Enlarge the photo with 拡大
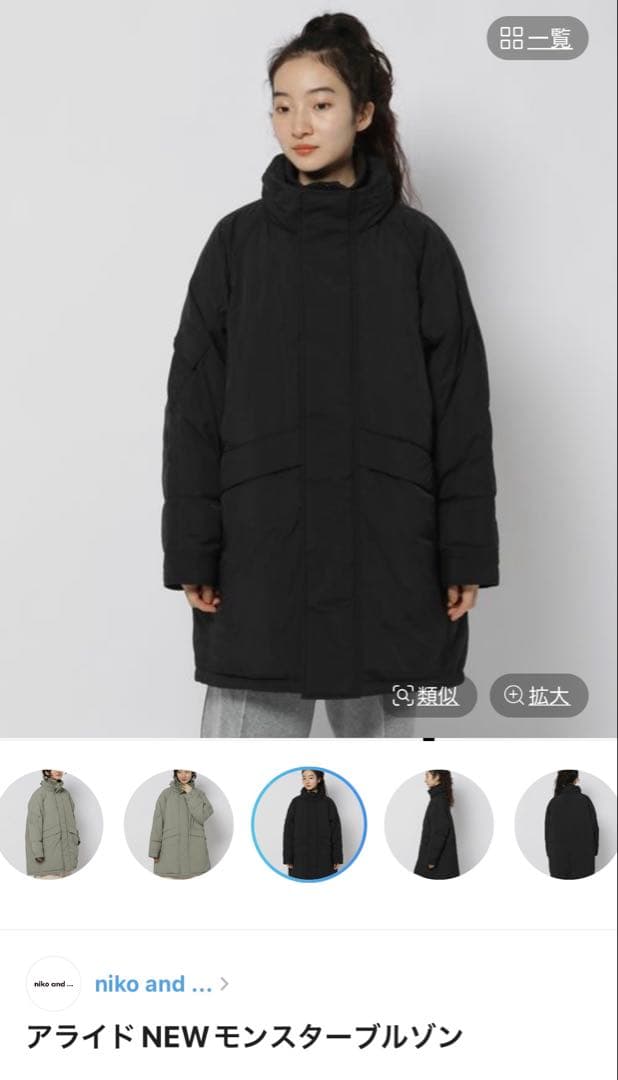This screenshot has height=1080, width=618. [538, 696]
